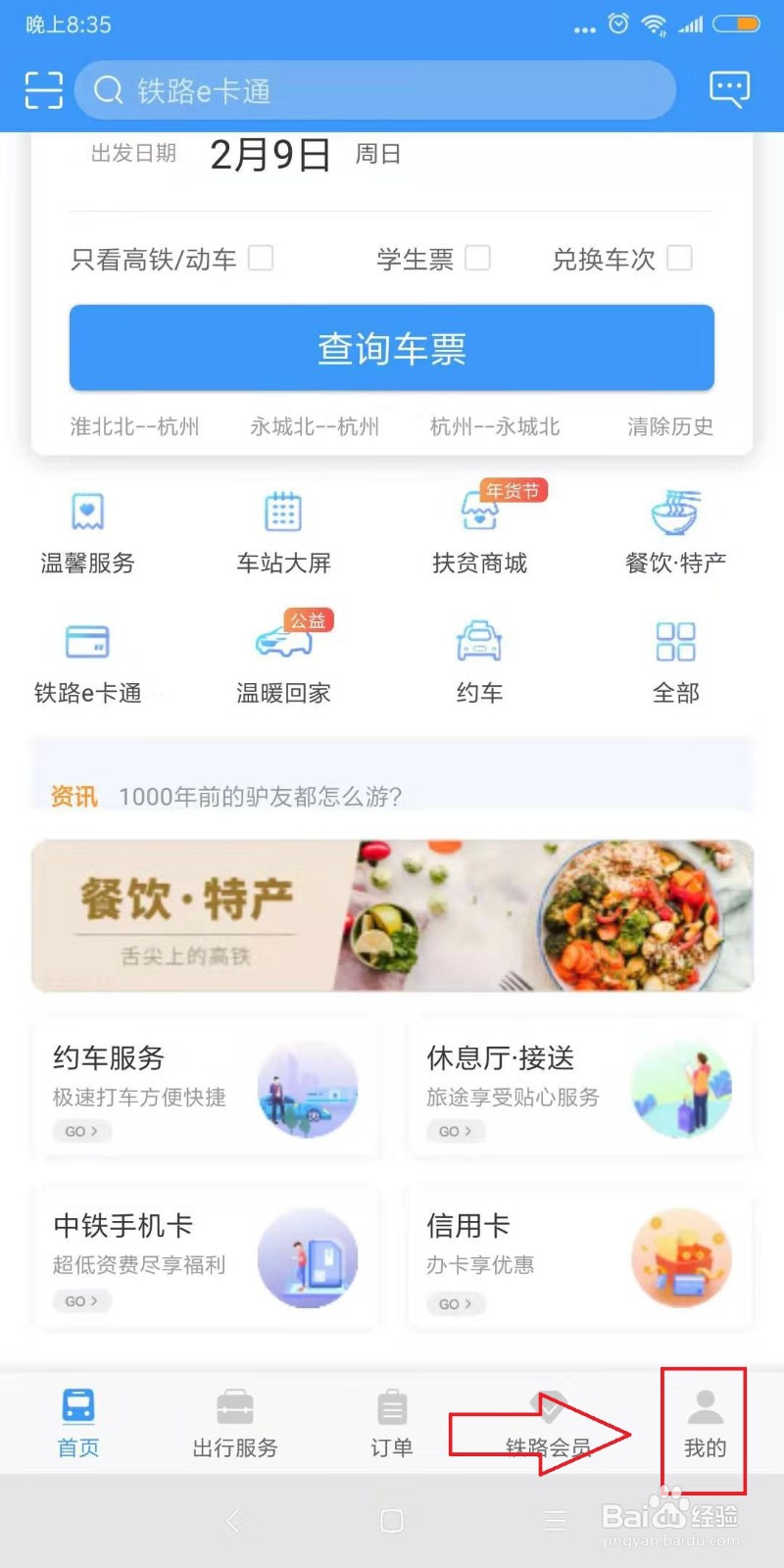Toggle the 兑换车次 checkbox

[x=680, y=257]
